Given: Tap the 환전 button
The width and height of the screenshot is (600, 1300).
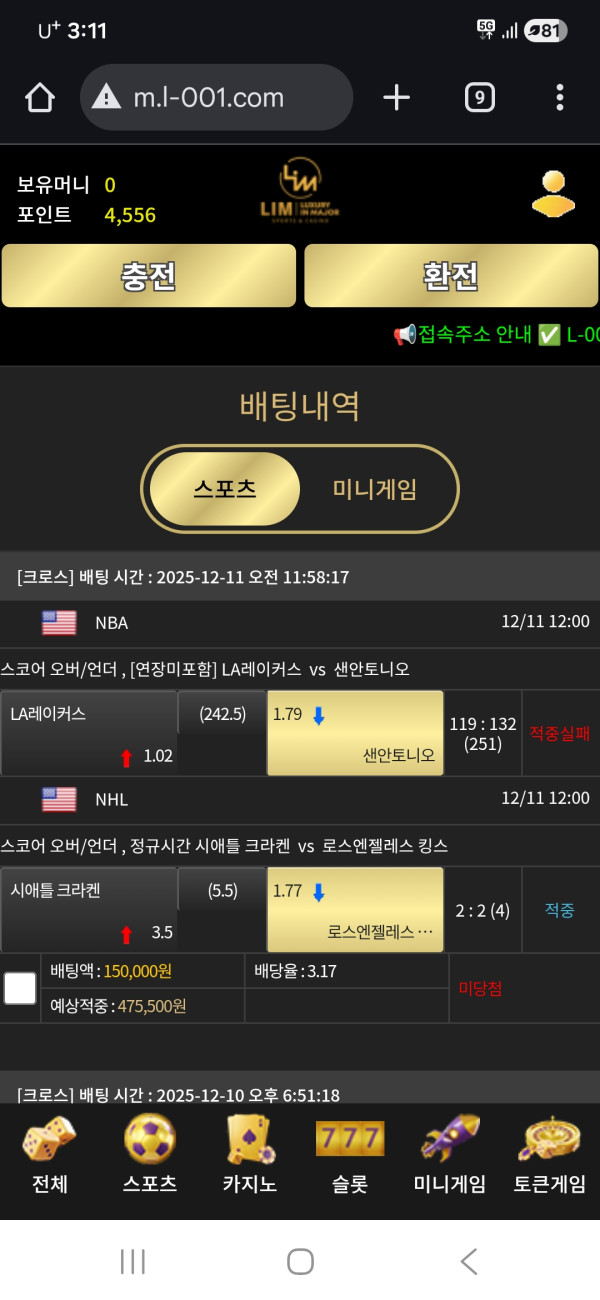Looking at the screenshot, I should 451,275.
